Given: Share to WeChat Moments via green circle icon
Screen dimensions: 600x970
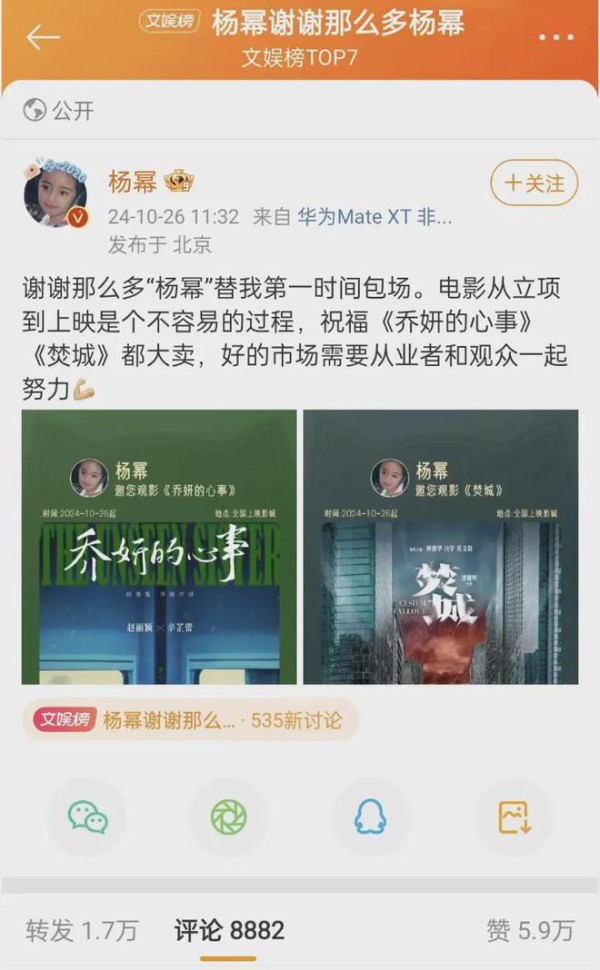Looking at the screenshot, I should [229, 817].
